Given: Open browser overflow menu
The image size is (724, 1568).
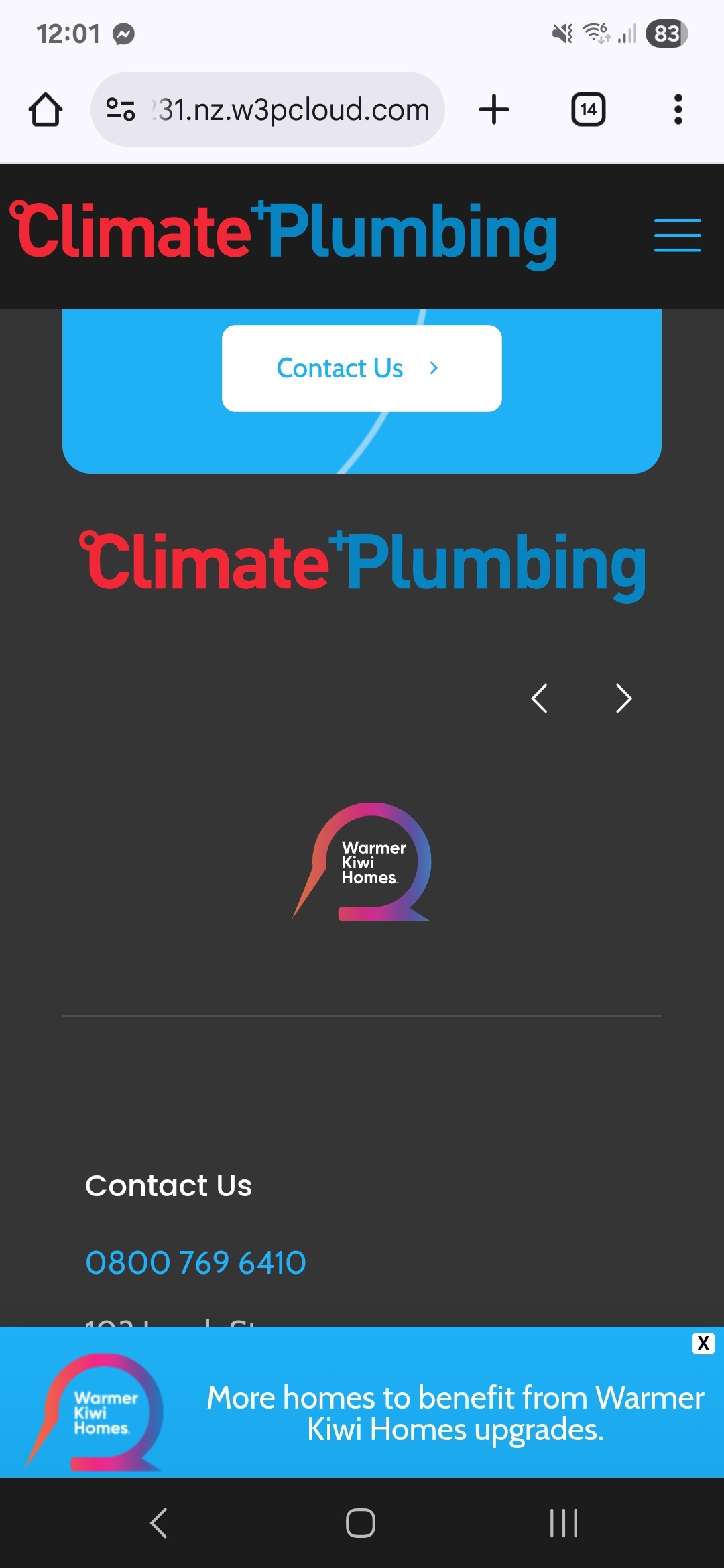Looking at the screenshot, I should point(678,109).
